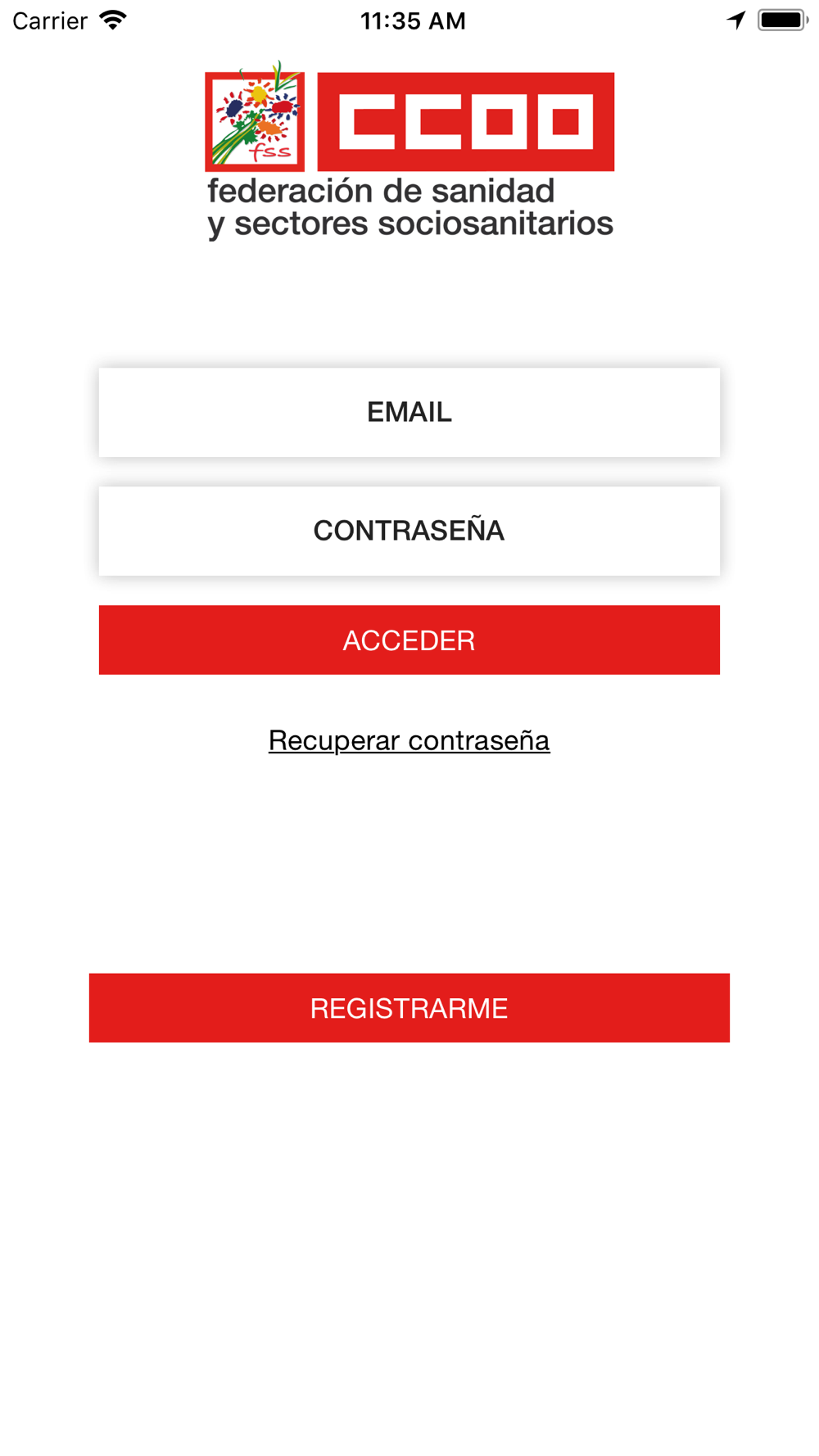
Task: Tap the REGISTRARME button
Action: (x=409, y=1007)
